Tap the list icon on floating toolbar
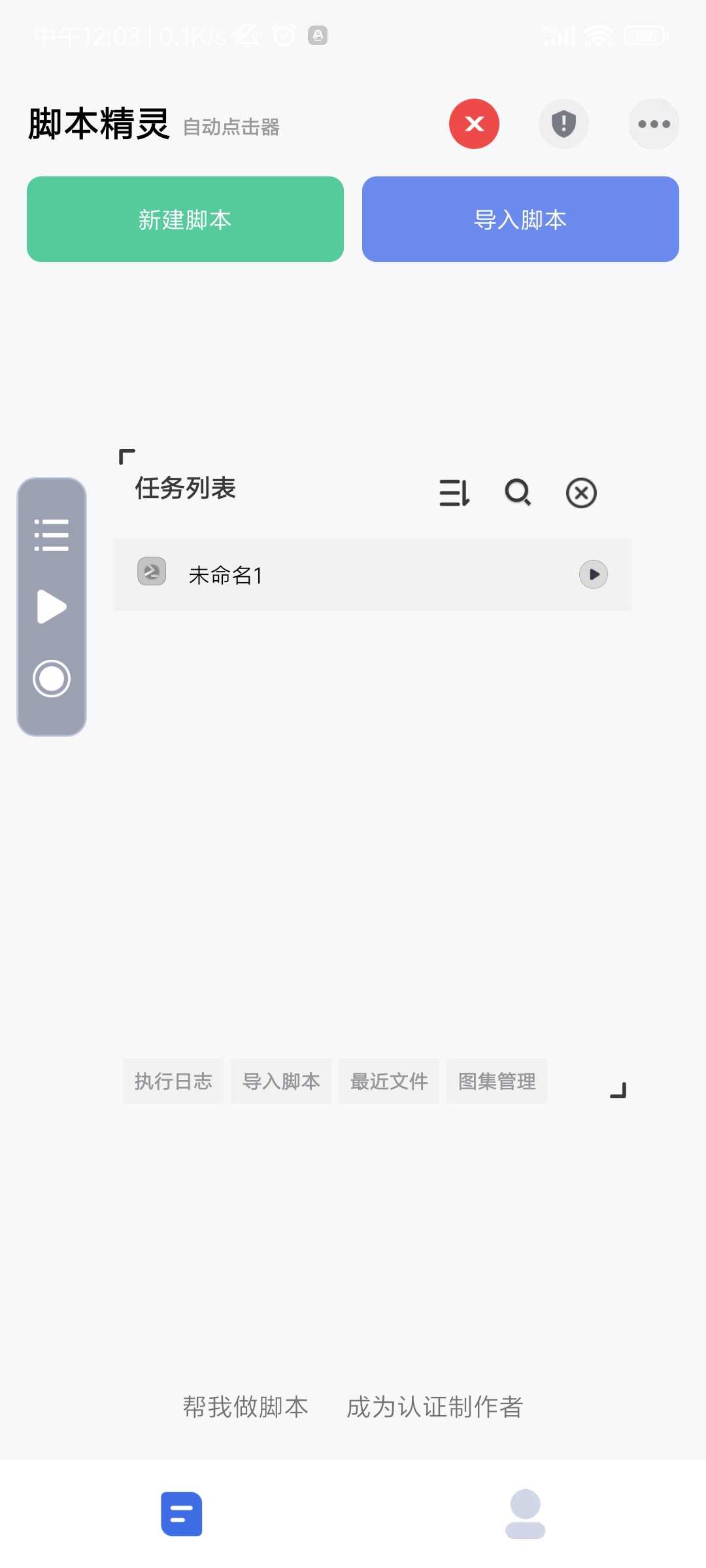 tap(52, 535)
